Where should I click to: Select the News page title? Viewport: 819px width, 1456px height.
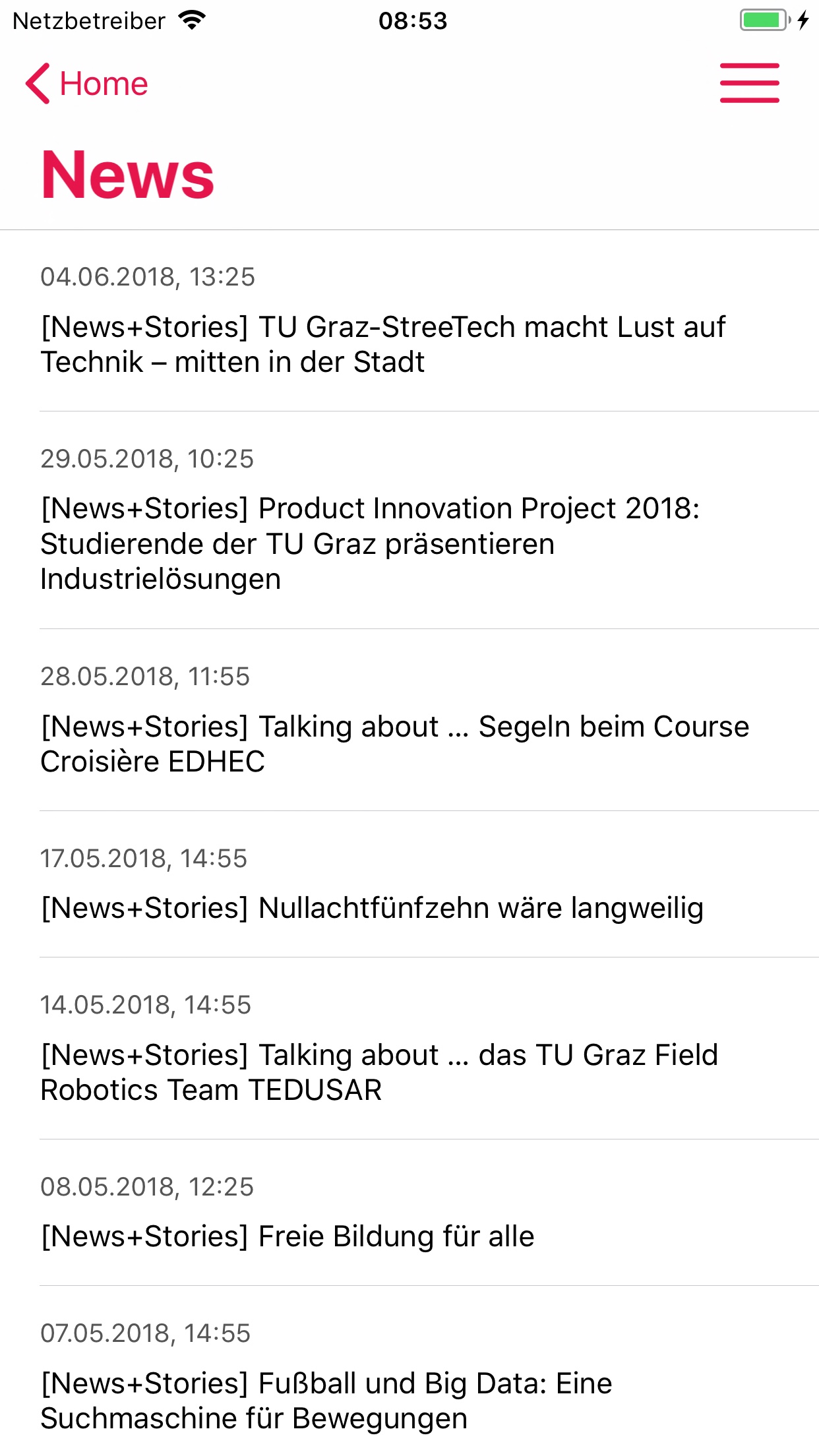[x=127, y=174]
